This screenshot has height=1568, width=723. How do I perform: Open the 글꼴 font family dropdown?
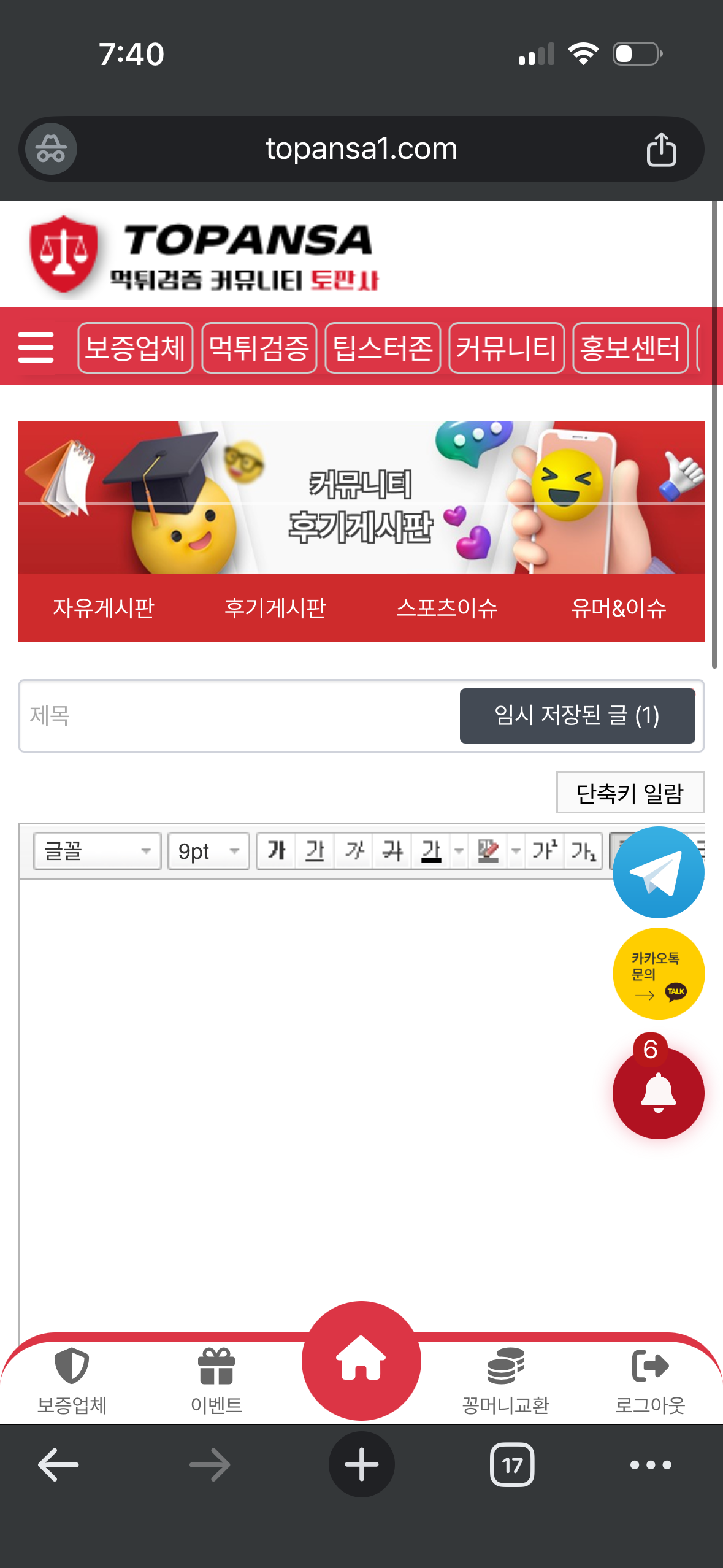(96, 851)
